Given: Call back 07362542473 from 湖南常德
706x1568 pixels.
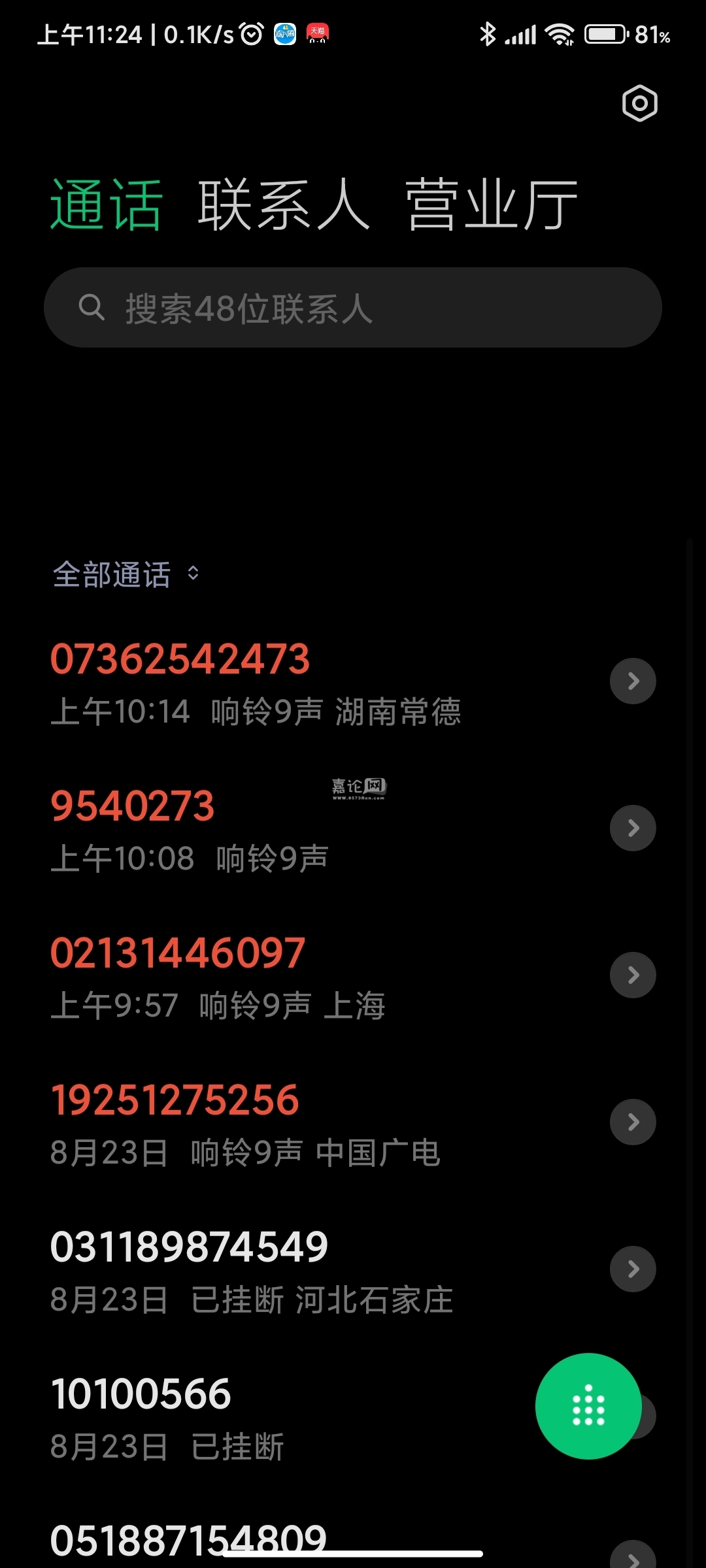Looking at the screenshot, I should [x=261, y=683].
